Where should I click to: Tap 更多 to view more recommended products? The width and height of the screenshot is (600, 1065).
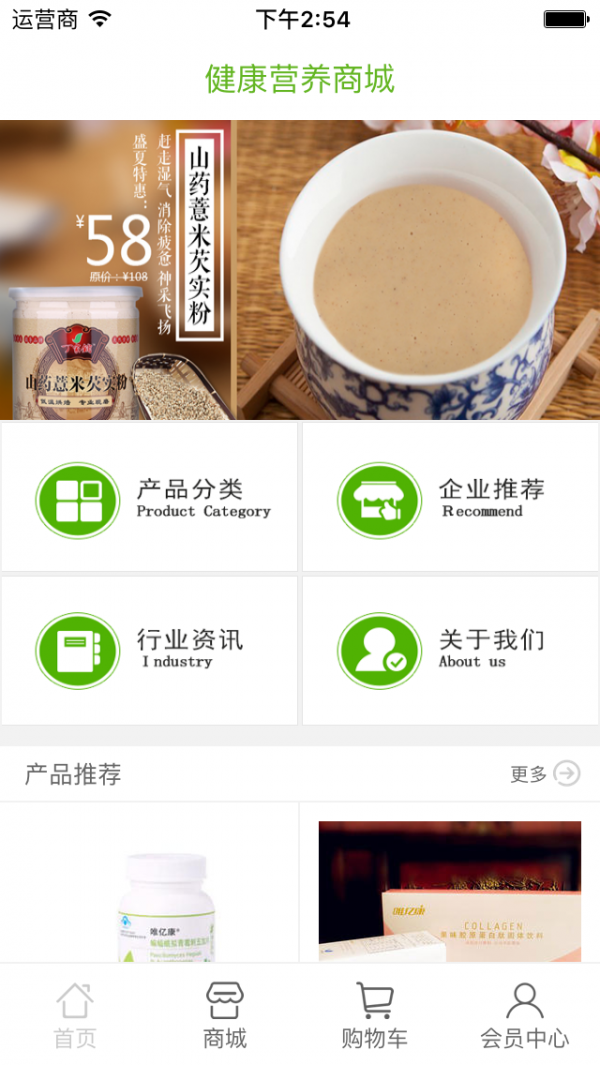[x=544, y=774]
